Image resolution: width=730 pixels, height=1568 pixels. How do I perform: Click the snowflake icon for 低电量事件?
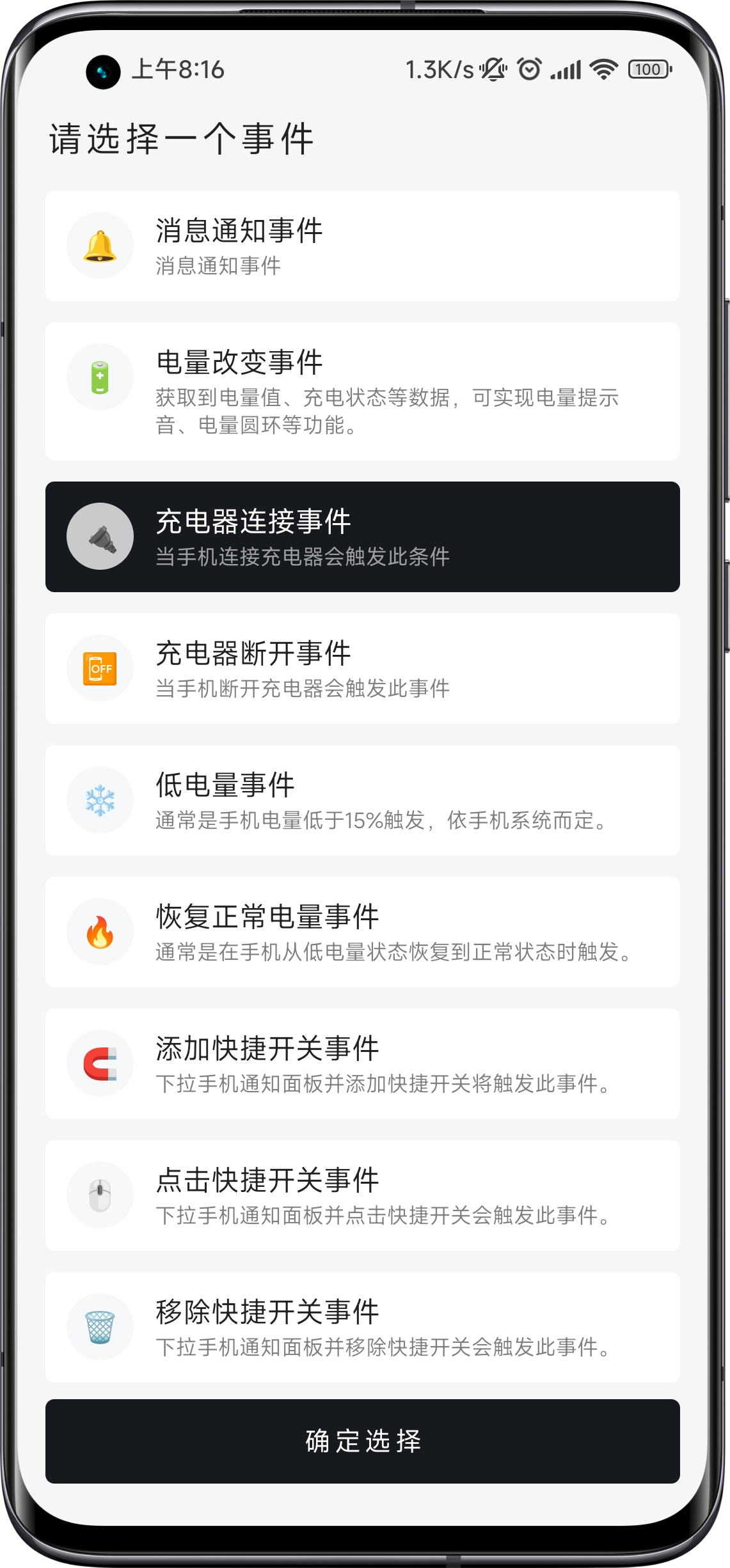click(x=100, y=800)
